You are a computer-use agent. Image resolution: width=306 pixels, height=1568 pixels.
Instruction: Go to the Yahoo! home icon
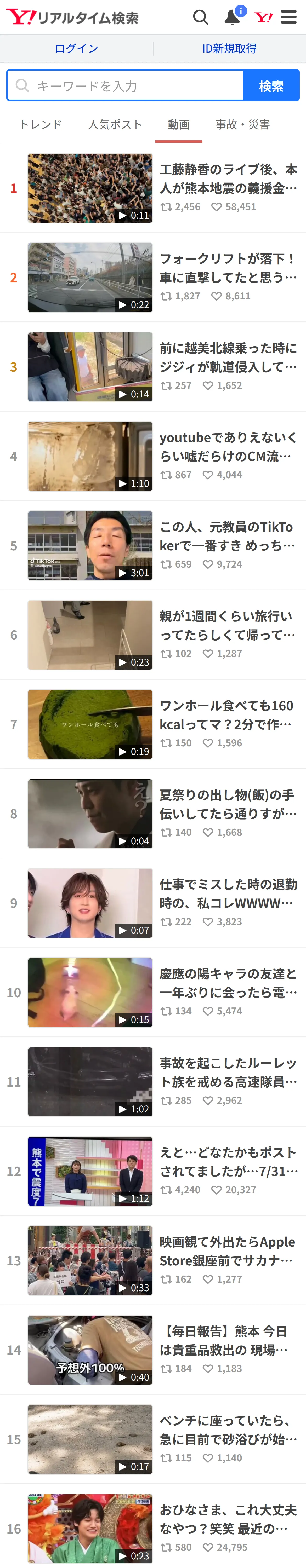click(263, 17)
